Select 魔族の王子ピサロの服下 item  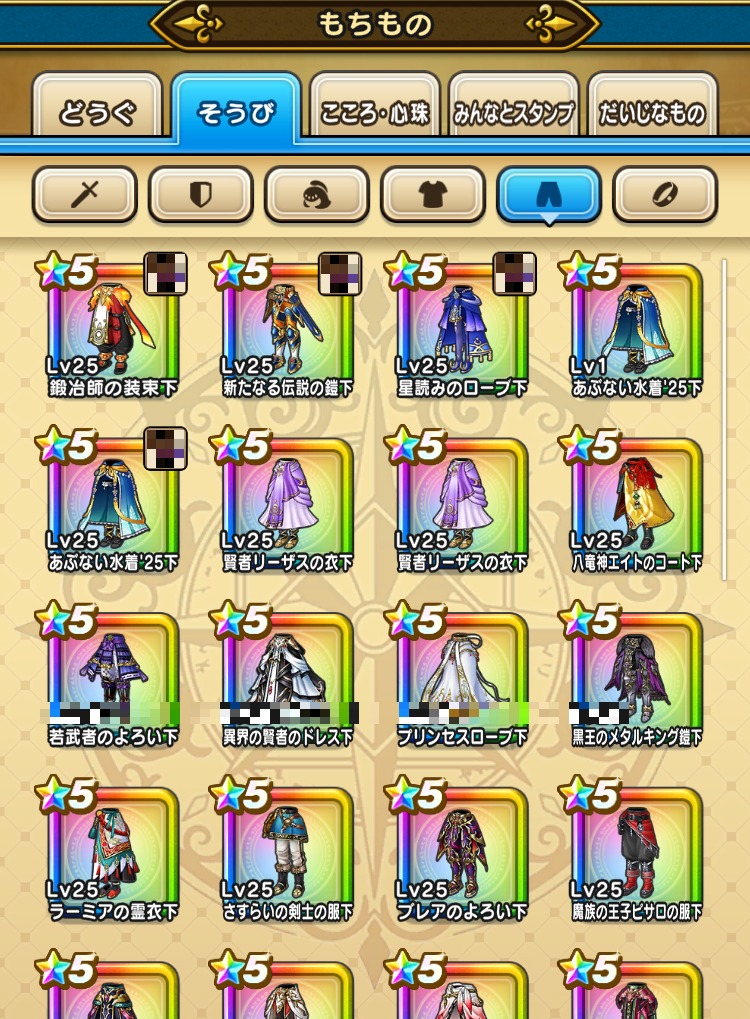(x=636, y=855)
